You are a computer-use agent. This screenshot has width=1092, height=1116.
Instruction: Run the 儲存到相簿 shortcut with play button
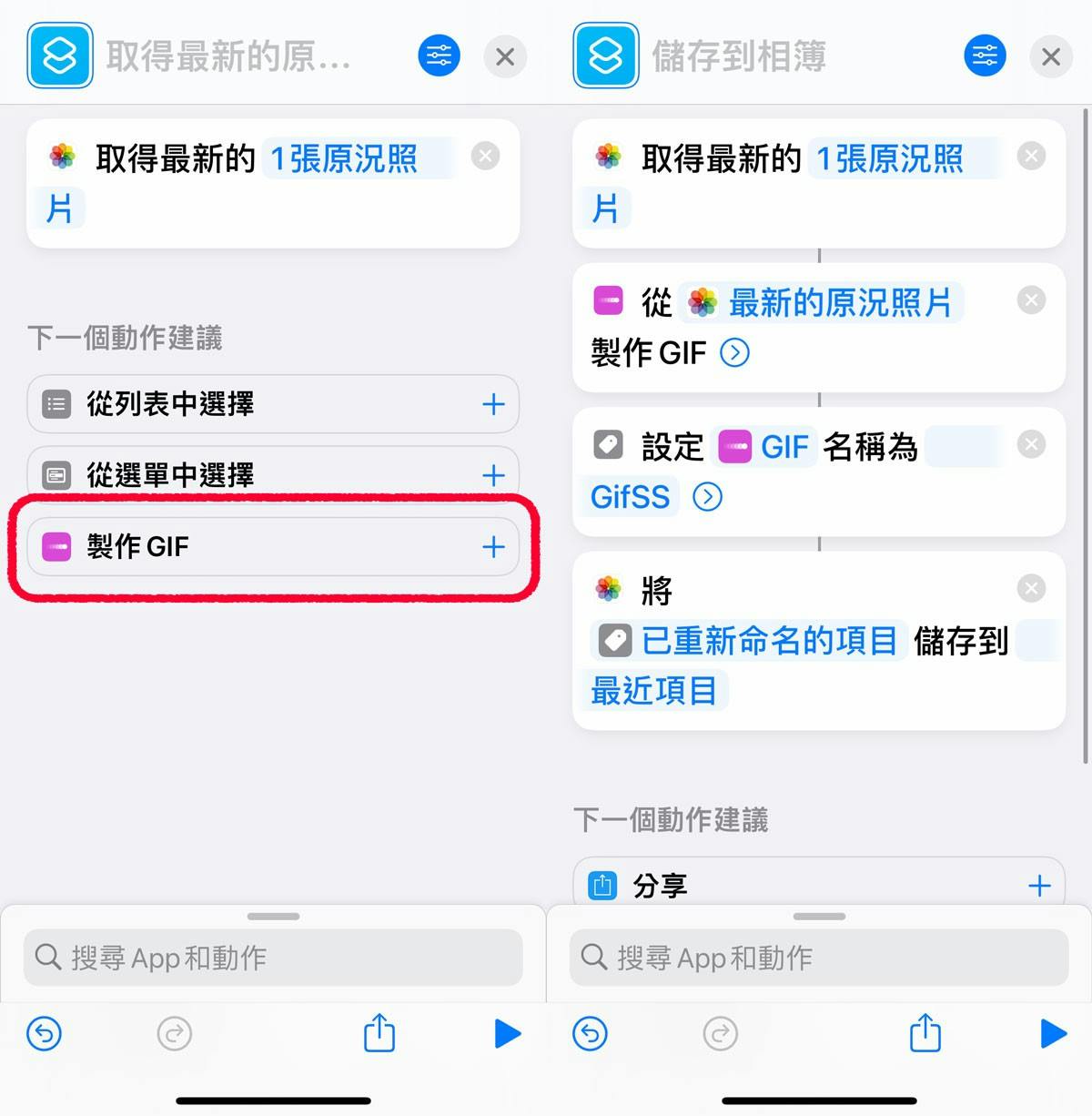pyautogui.click(x=1052, y=1034)
